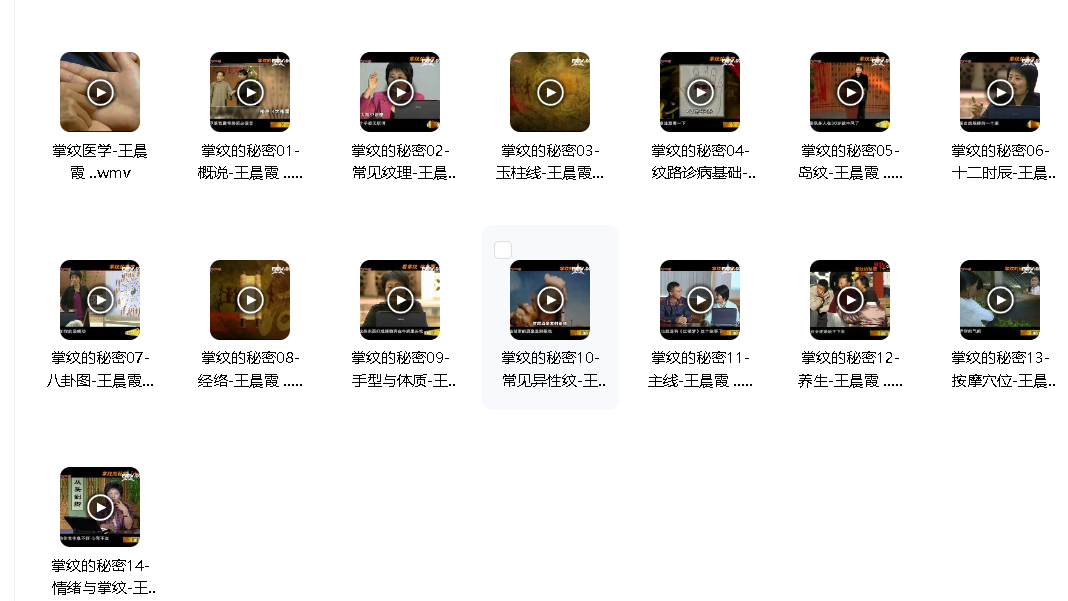The height and width of the screenshot is (601, 1068).
Task: Play video 掌纹的秘密11-主线
Action: (x=700, y=299)
